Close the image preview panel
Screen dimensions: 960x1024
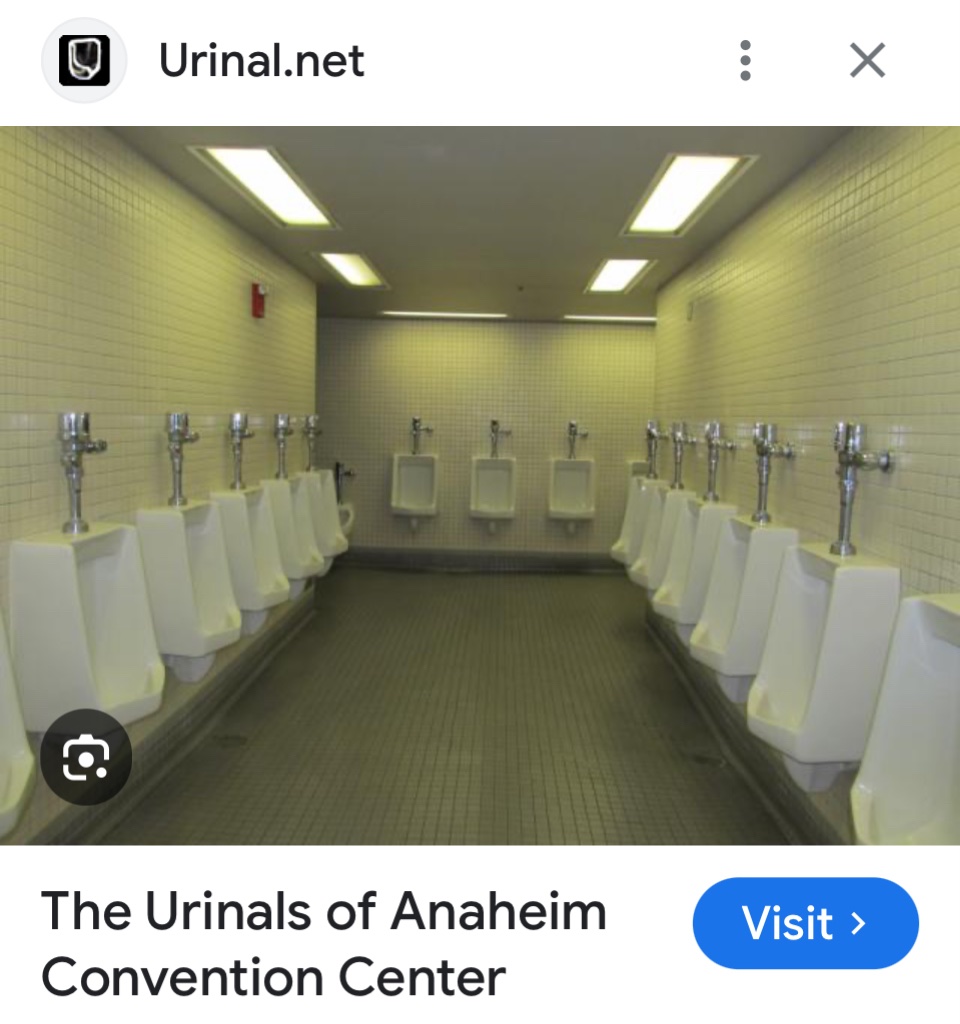(867, 61)
